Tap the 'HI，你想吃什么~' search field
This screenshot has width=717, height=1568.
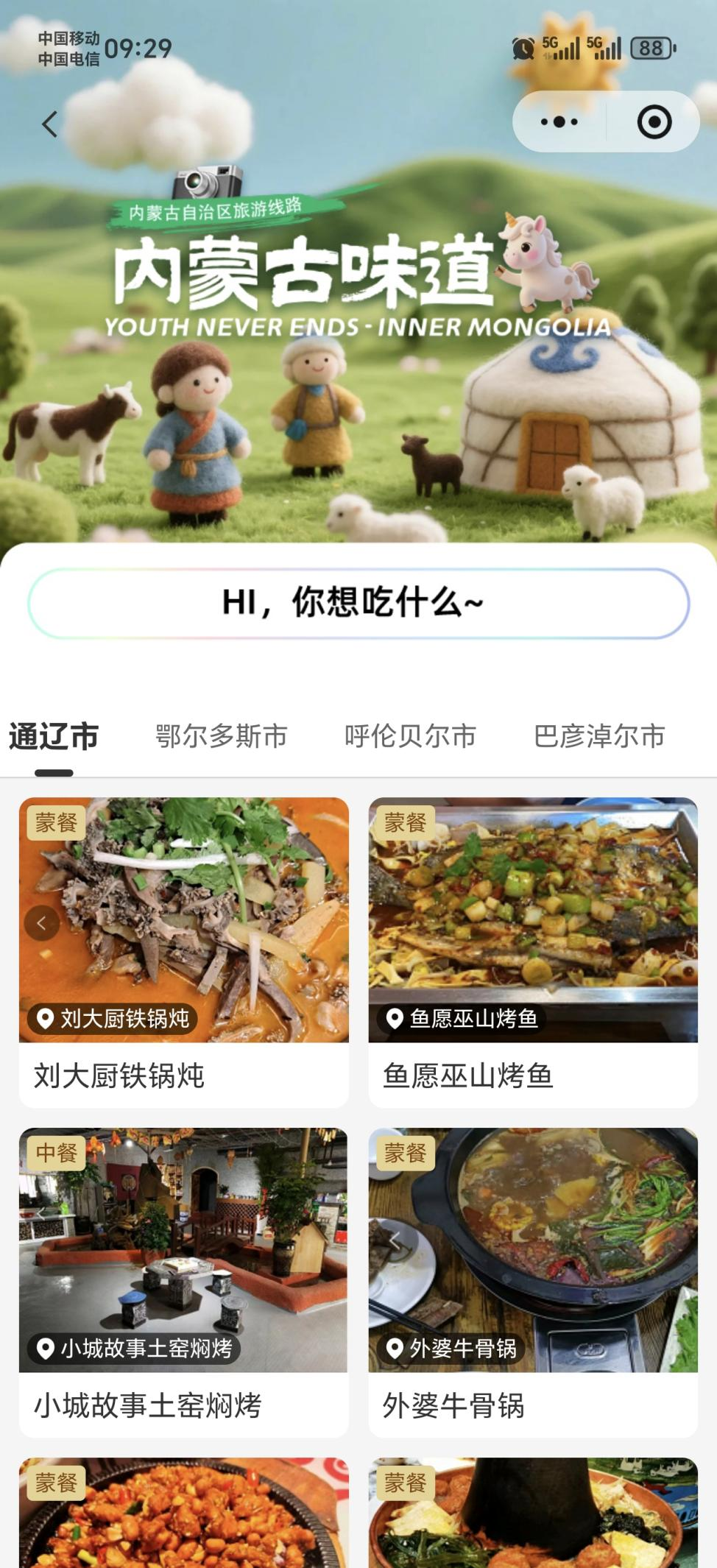click(358, 604)
